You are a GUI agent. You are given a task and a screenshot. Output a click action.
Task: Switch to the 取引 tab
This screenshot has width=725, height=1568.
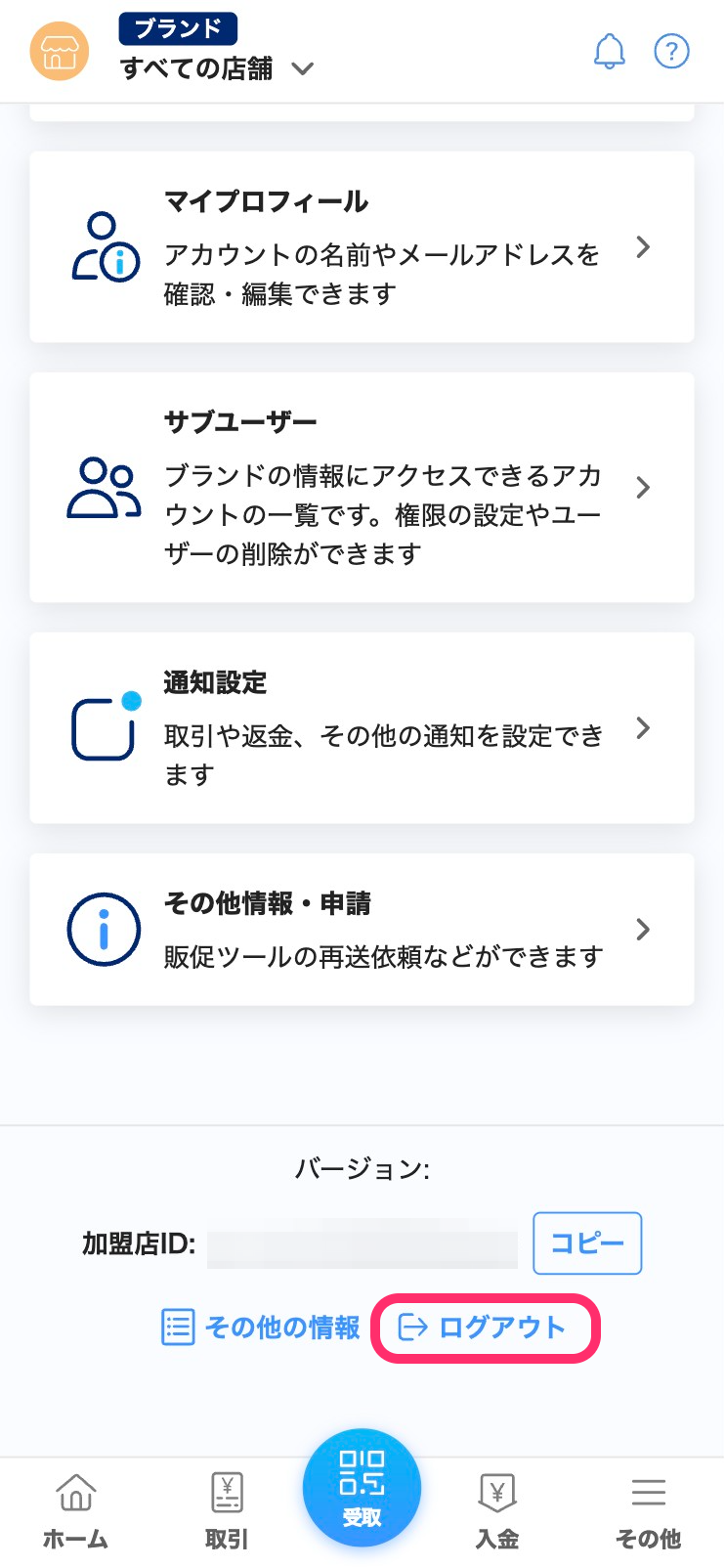point(227,1510)
